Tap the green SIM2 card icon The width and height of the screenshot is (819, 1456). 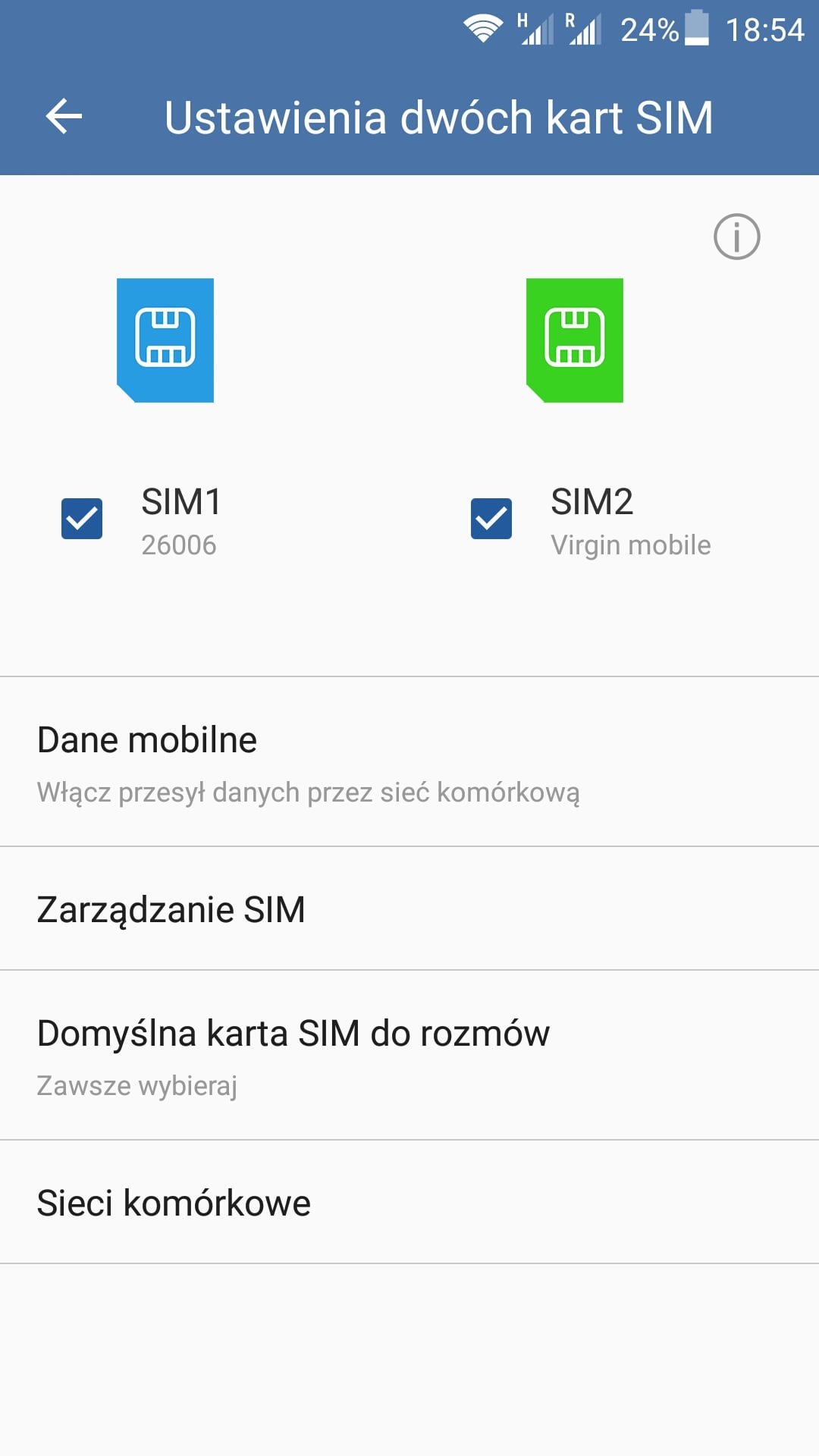(x=575, y=340)
